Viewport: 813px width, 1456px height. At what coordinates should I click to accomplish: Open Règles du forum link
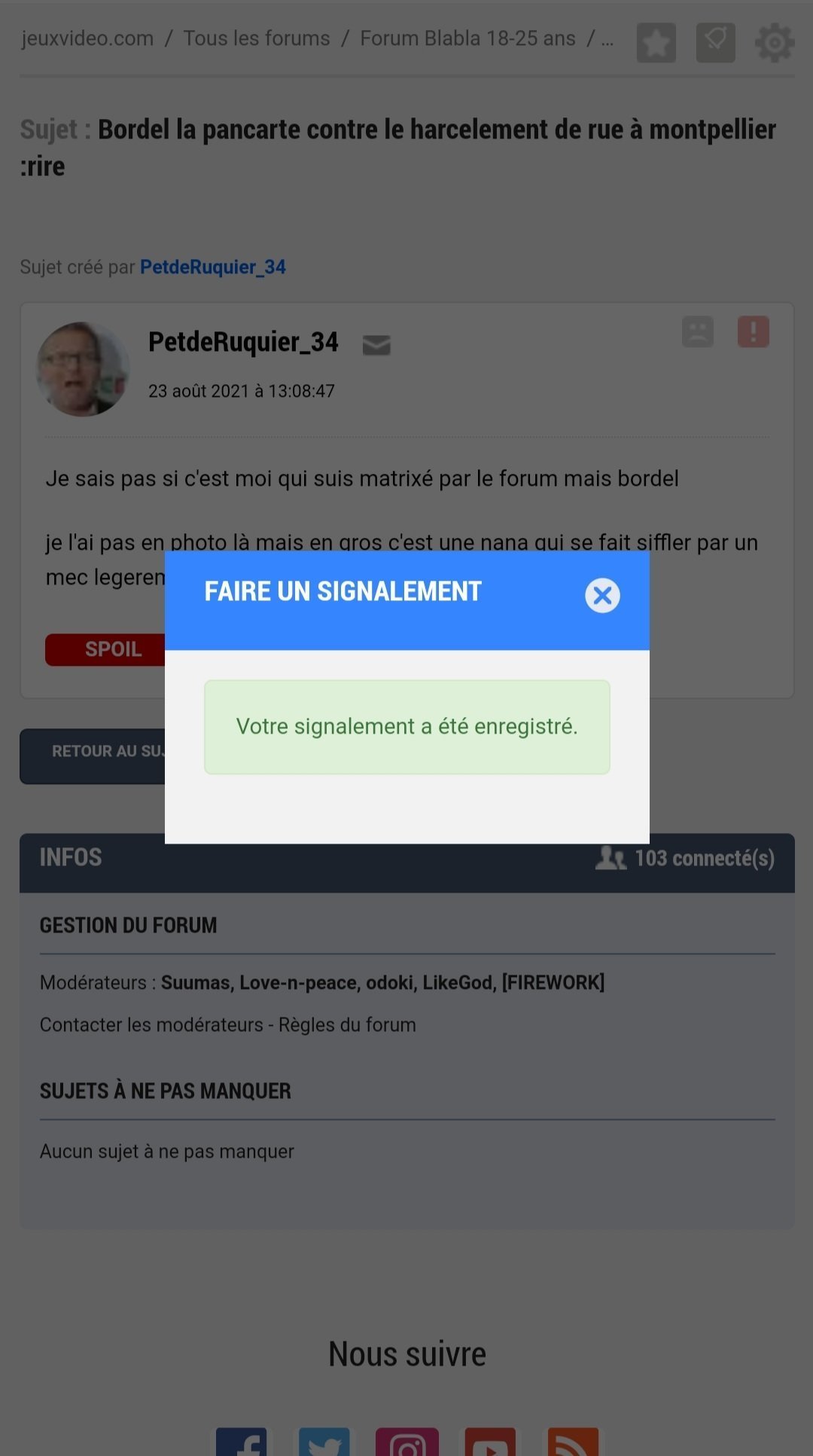click(x=347, y=1024)
